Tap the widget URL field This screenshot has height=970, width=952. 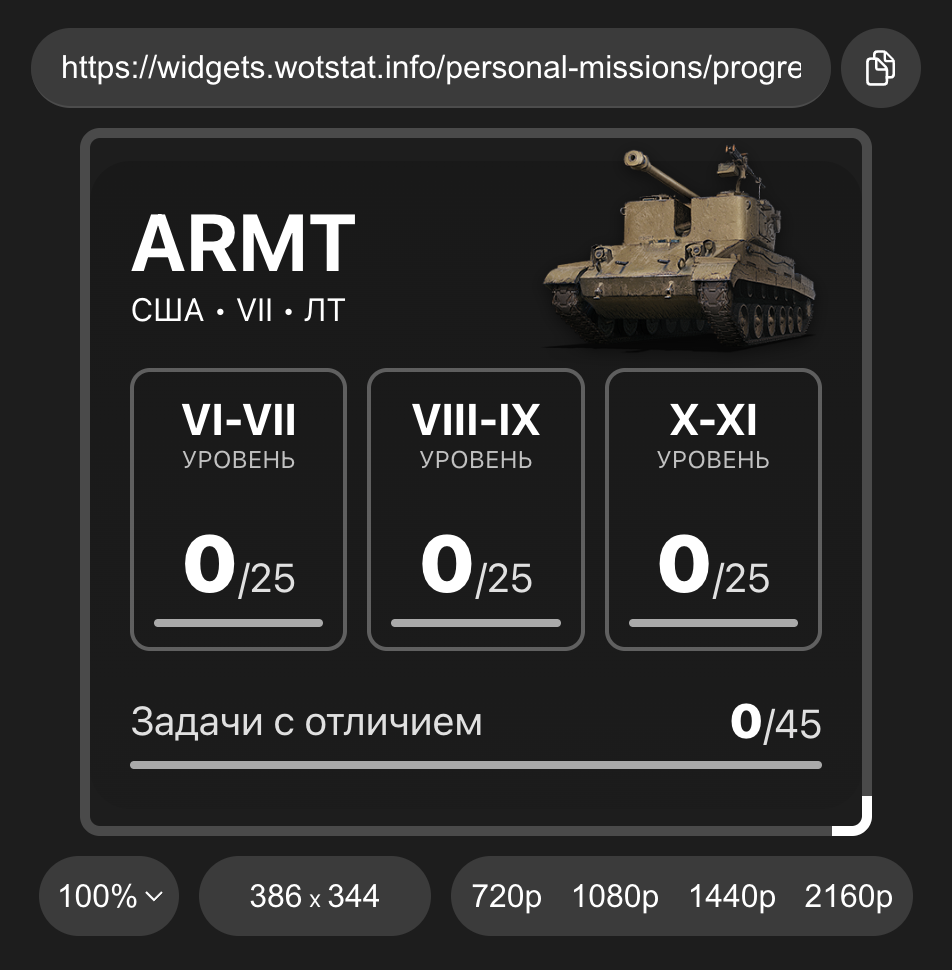431,68
